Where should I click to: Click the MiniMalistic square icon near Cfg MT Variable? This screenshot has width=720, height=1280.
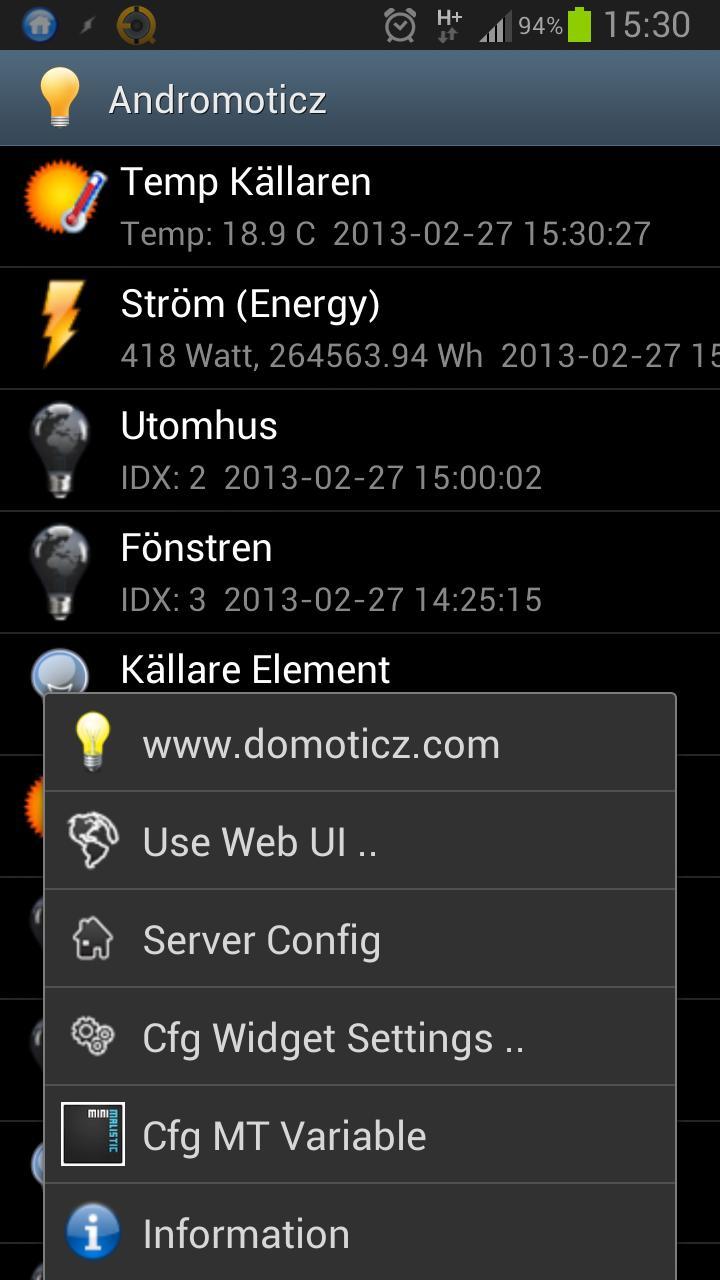(92, 1134)
